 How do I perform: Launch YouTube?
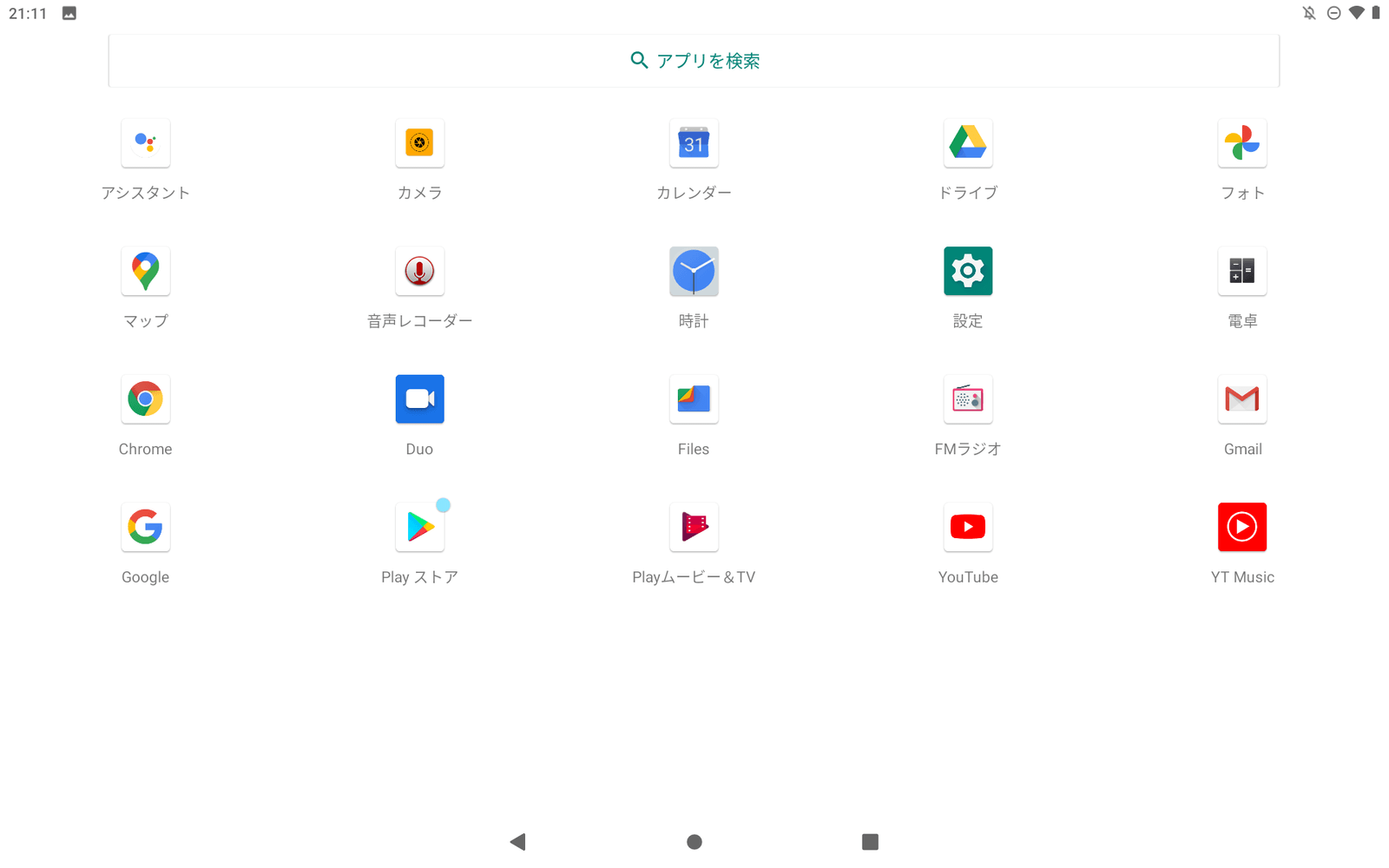[968, 527]
